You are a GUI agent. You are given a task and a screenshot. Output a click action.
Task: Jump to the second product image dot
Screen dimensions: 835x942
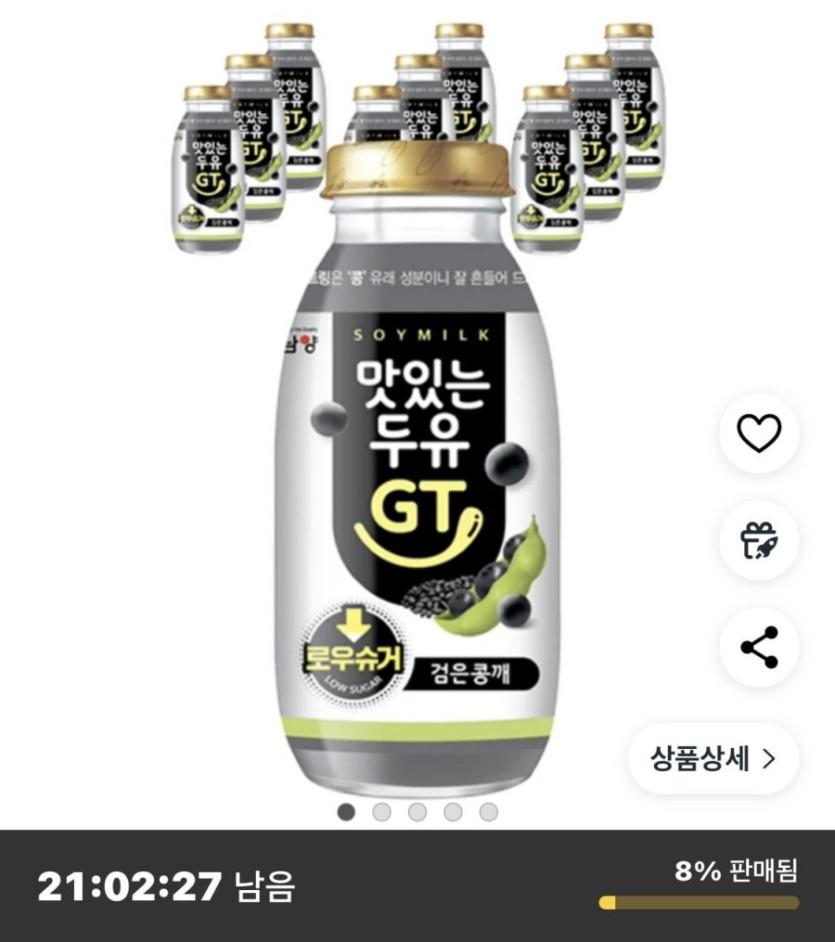pyautogui.click(x=382, y=812)
